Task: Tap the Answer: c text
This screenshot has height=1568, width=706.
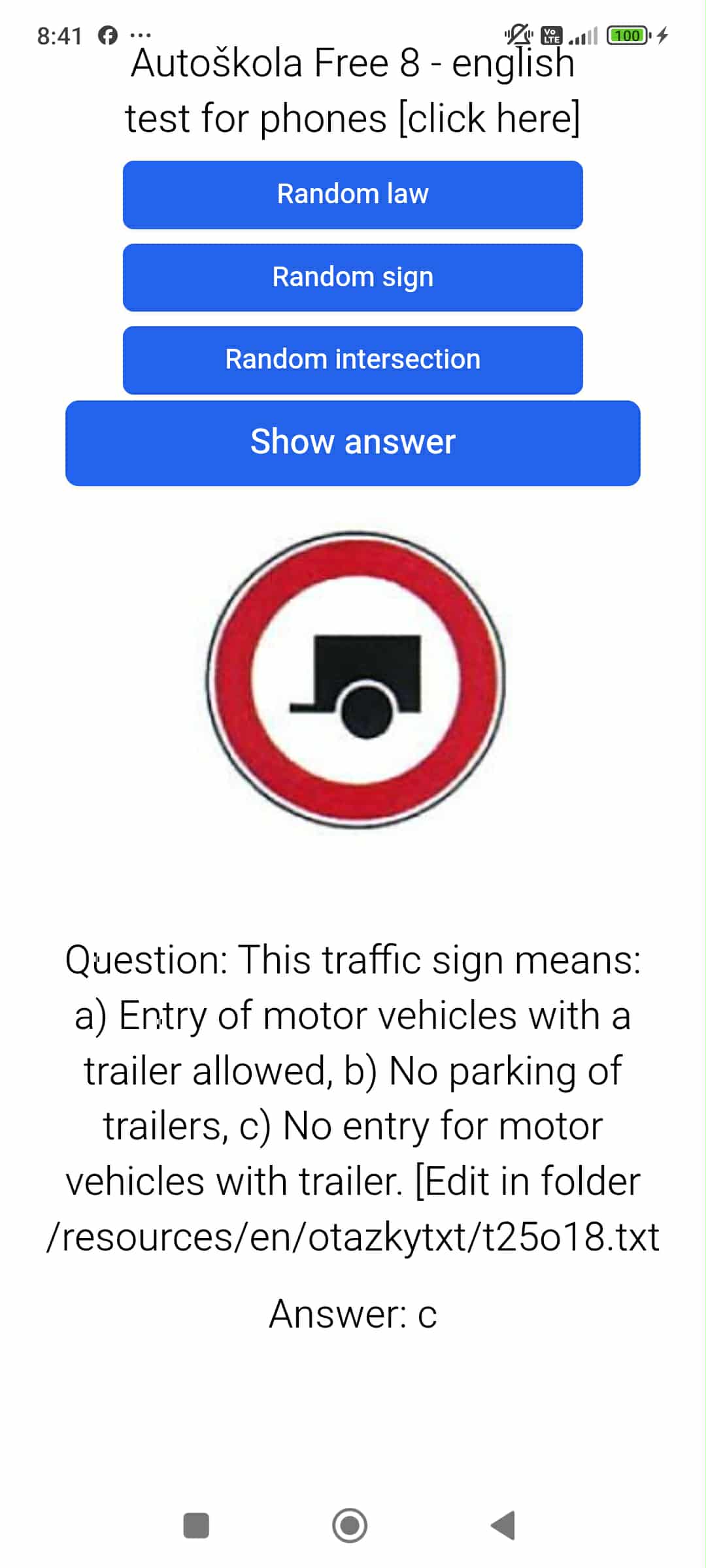Action: tap(354, 1313)
